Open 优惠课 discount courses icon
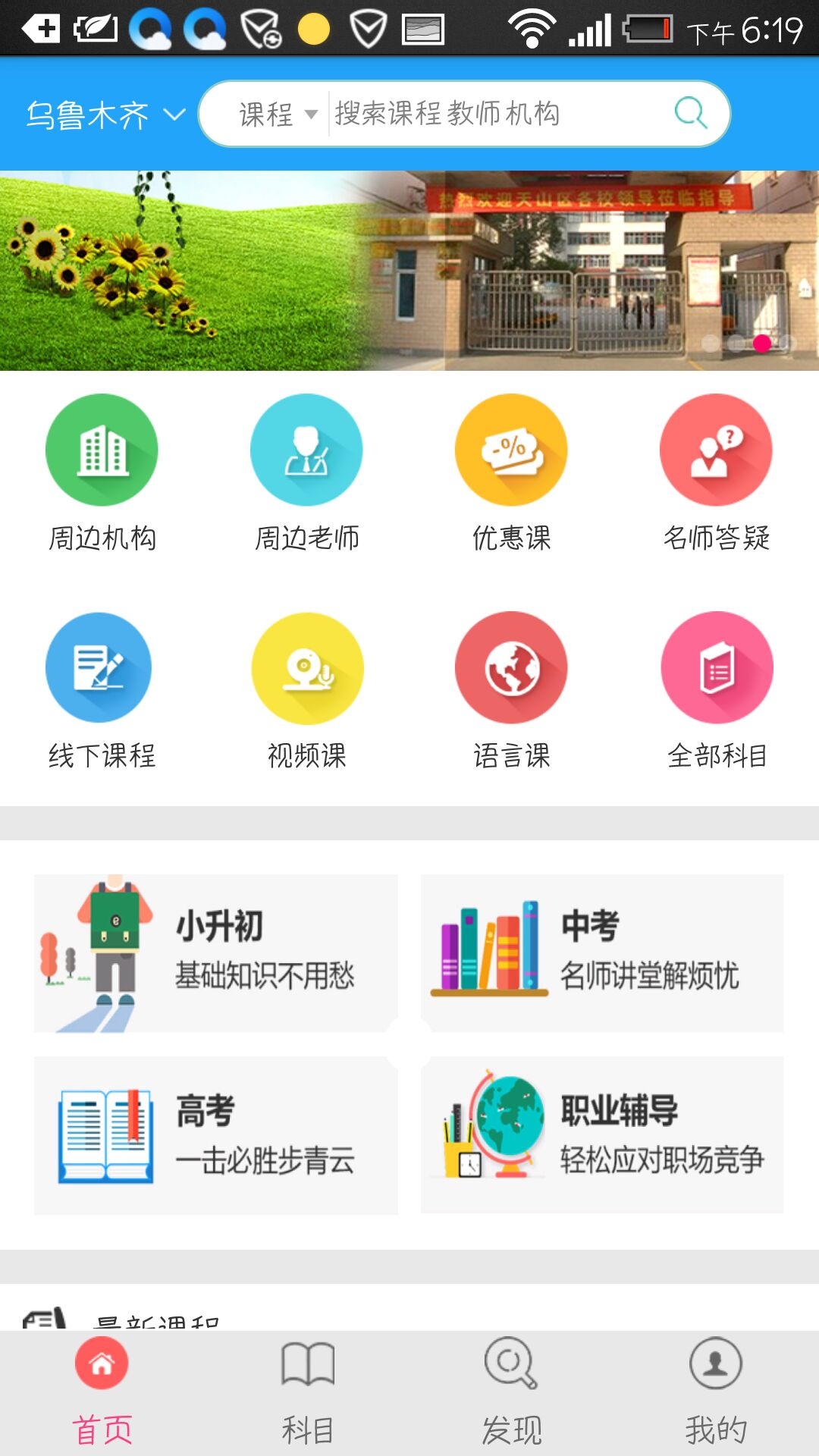The width and height of the screenshot is (819, 1456). click(x=510, y=450)
